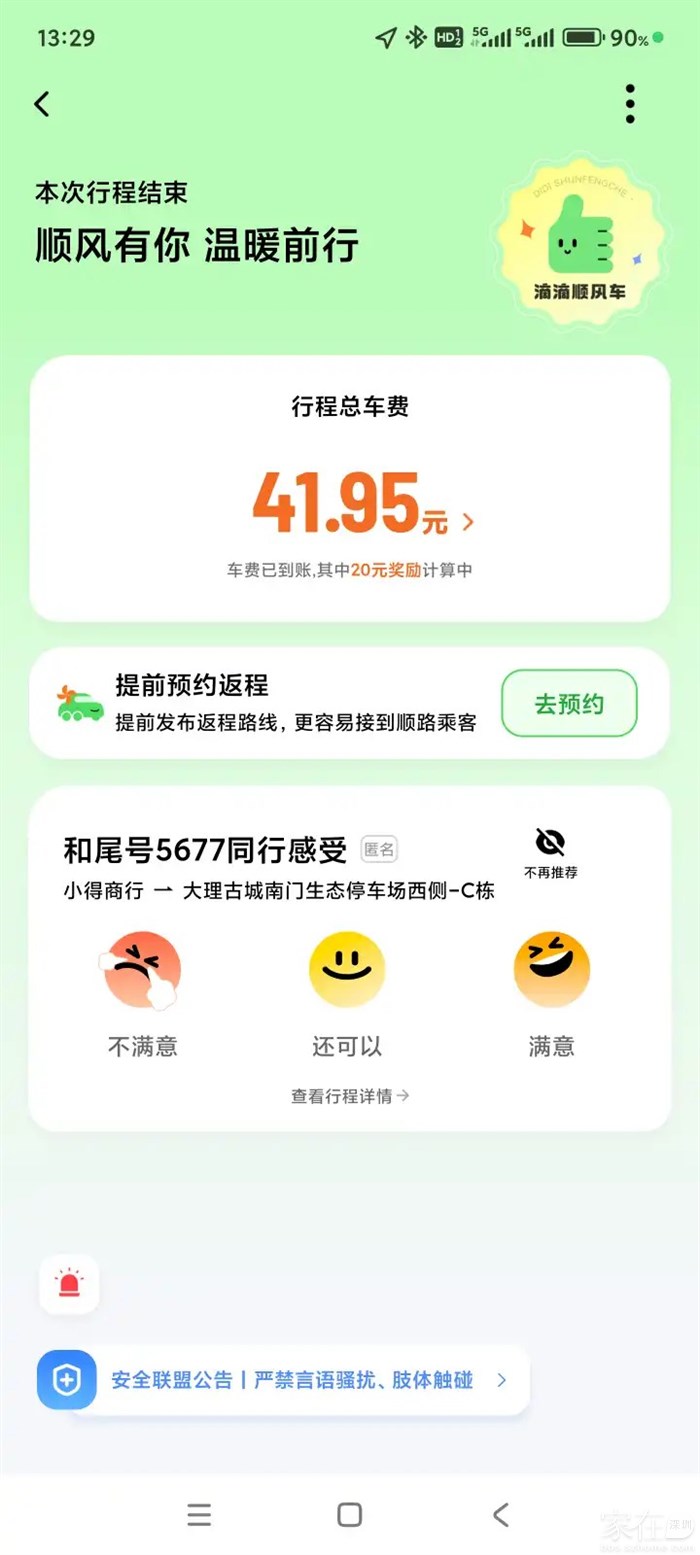This screenshot has width=700, height=1555.
Task: View 查看行程详情 link
Action: pos(350,1096)
